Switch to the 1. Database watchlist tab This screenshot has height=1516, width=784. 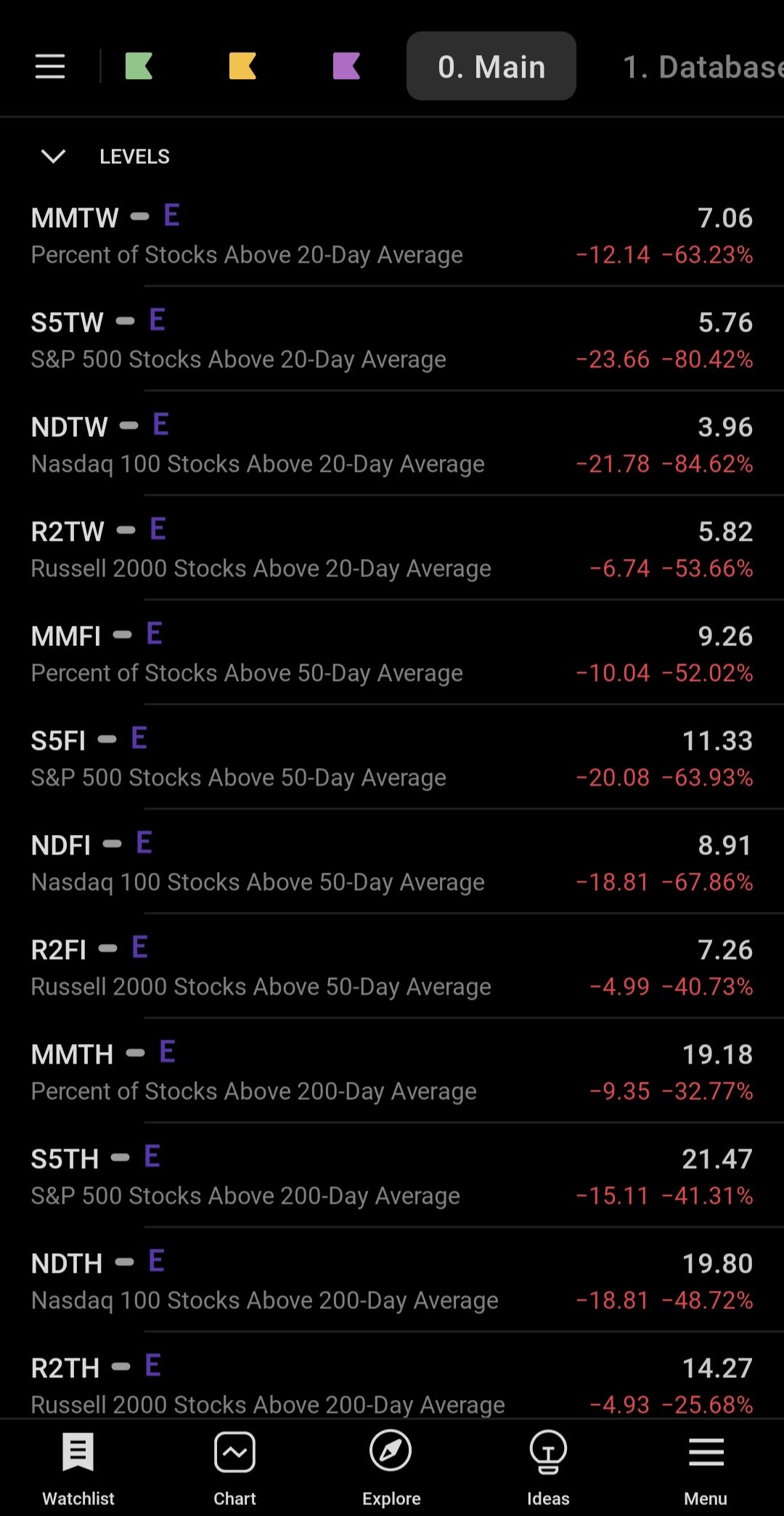click(x=701, y=67)
